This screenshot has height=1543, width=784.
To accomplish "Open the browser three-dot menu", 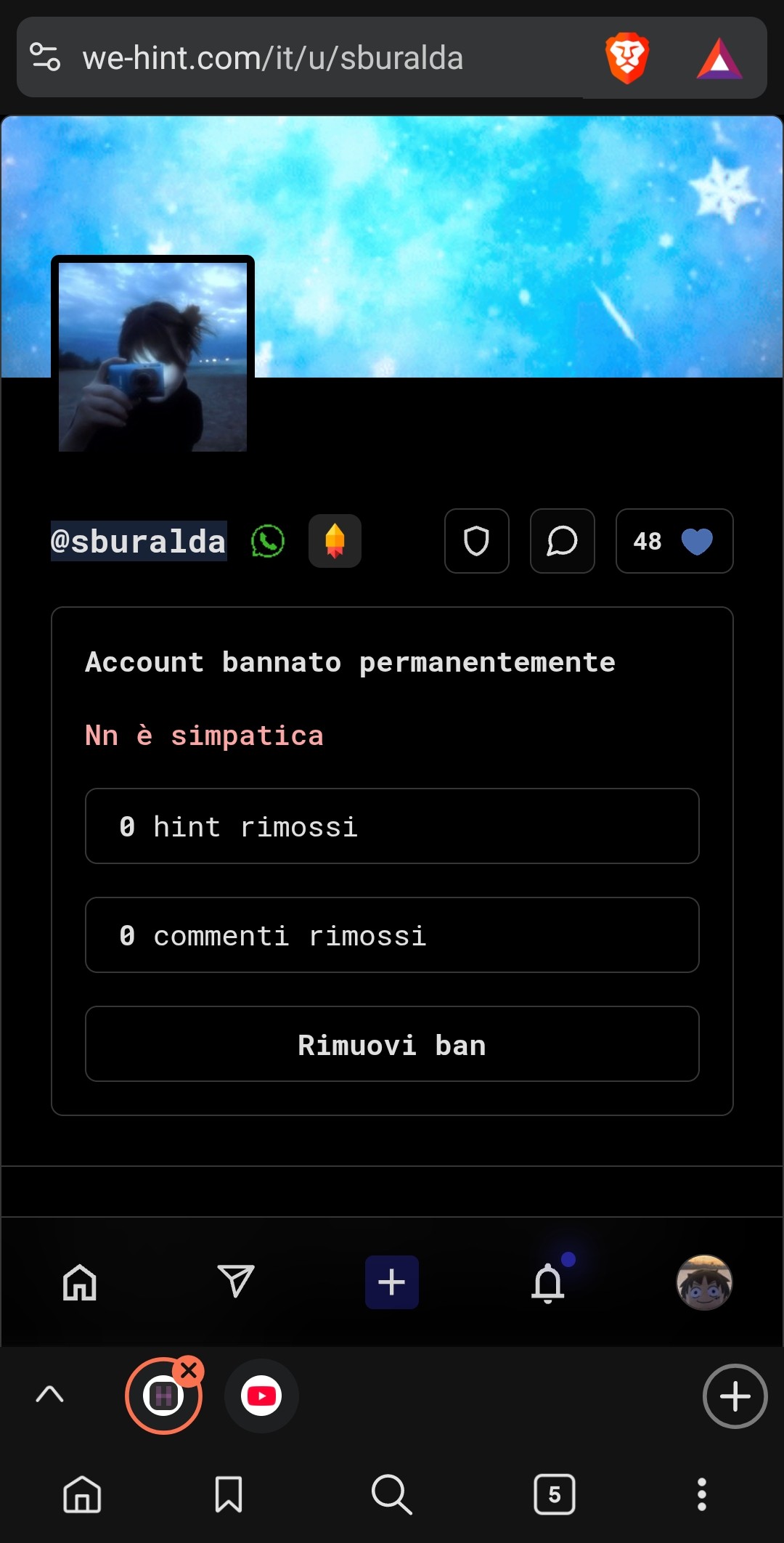I will 701,1494.
